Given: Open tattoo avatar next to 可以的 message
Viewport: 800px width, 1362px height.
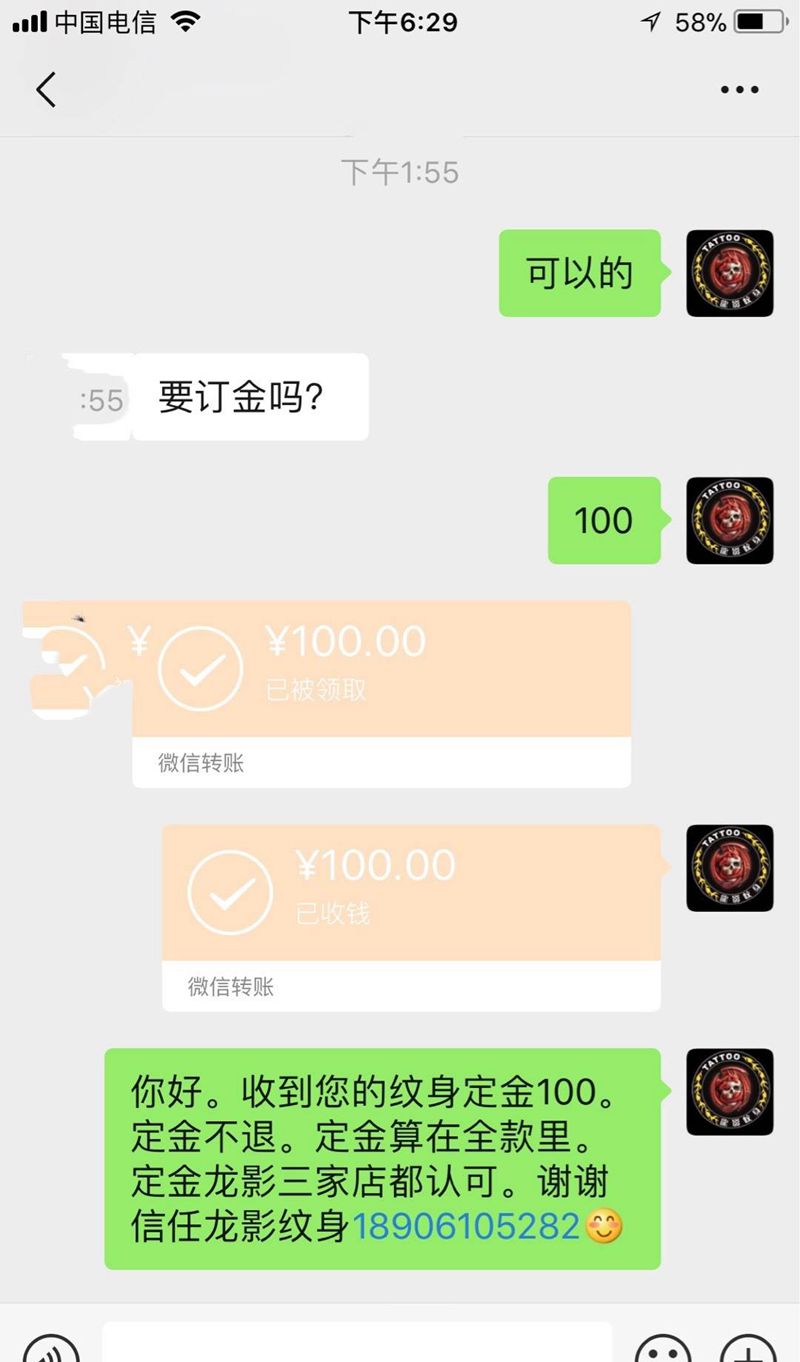Looking at the screenshot, I should tap(729, 274).
